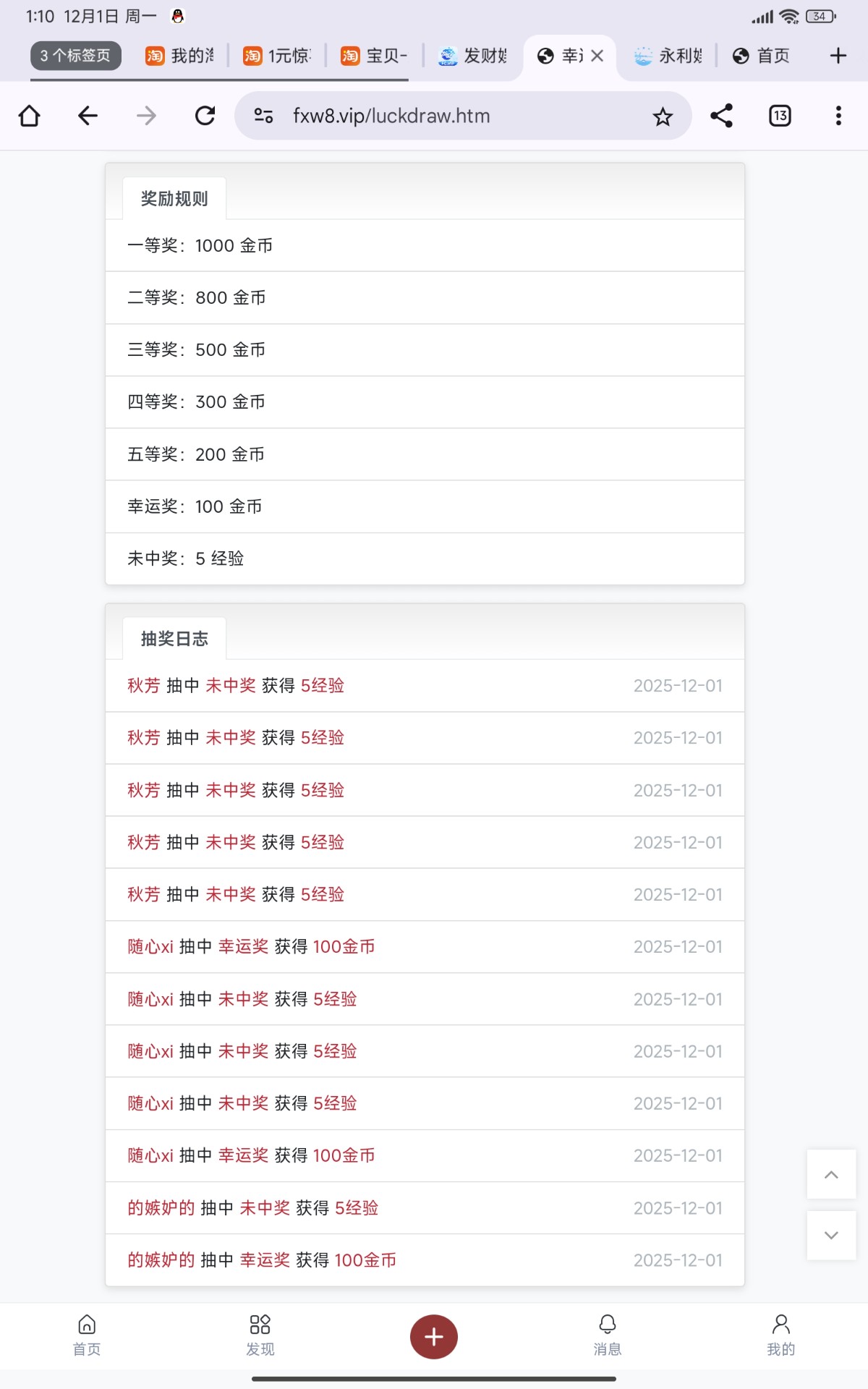Go to browser home page
This screenshot has width=868, height=1389.
[30, 116]
